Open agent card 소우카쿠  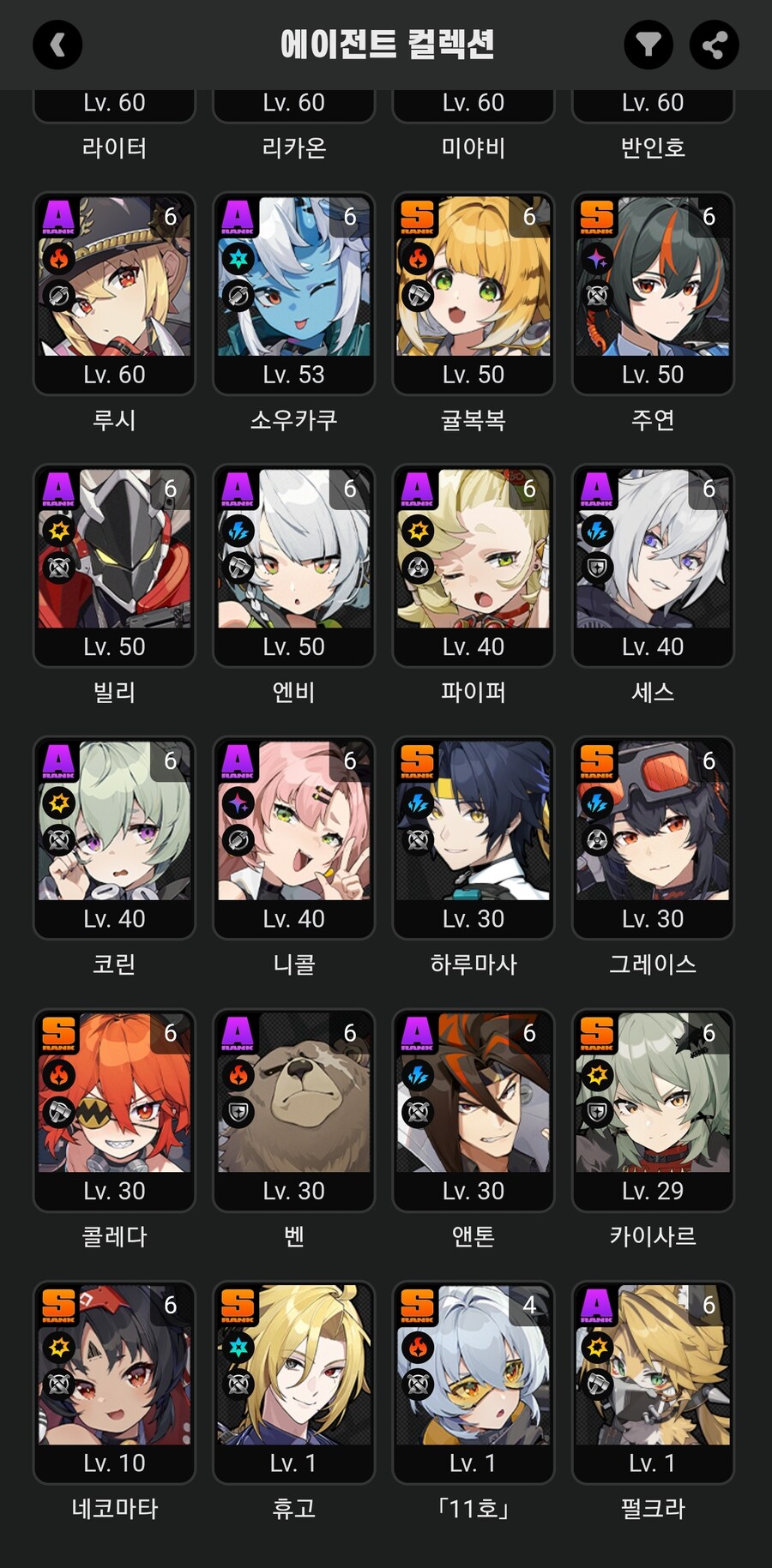pyautogui.click(x=293, y=293)
